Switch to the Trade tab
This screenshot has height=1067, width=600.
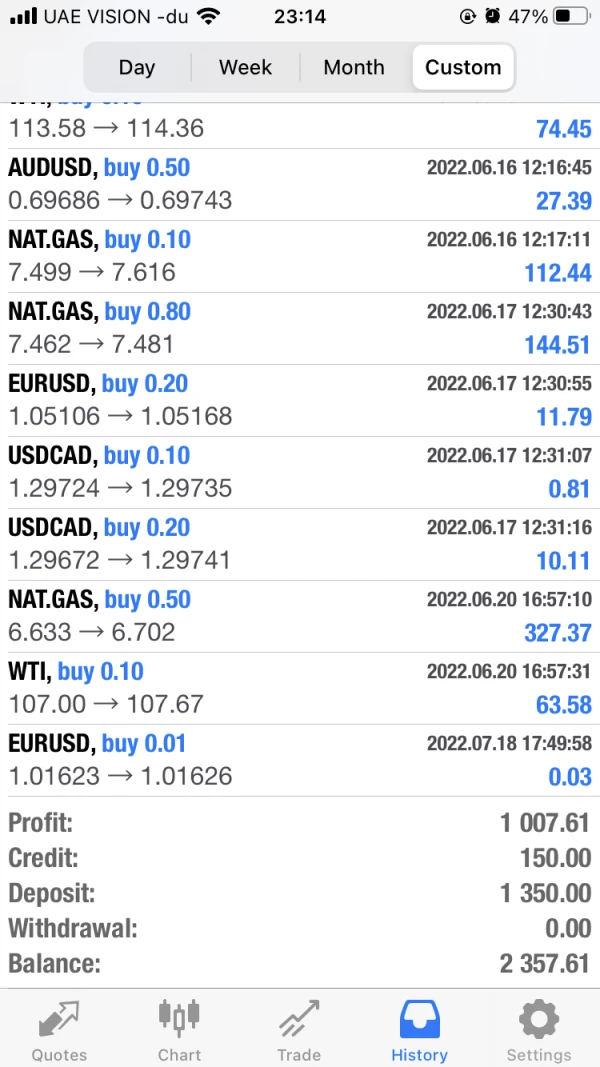tap(299, 1030)
